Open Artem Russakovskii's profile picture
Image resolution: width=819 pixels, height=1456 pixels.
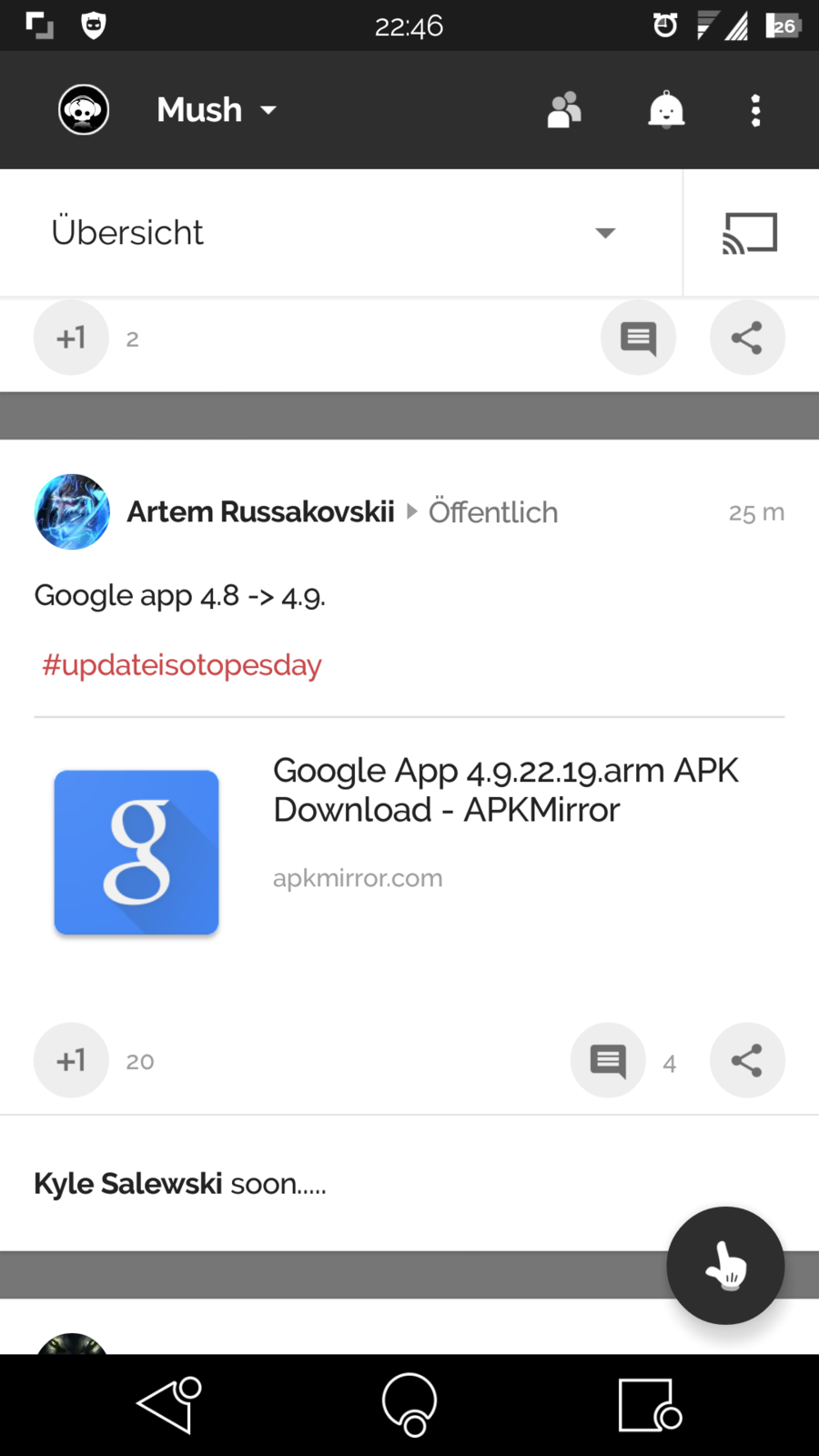coord(72,511)
